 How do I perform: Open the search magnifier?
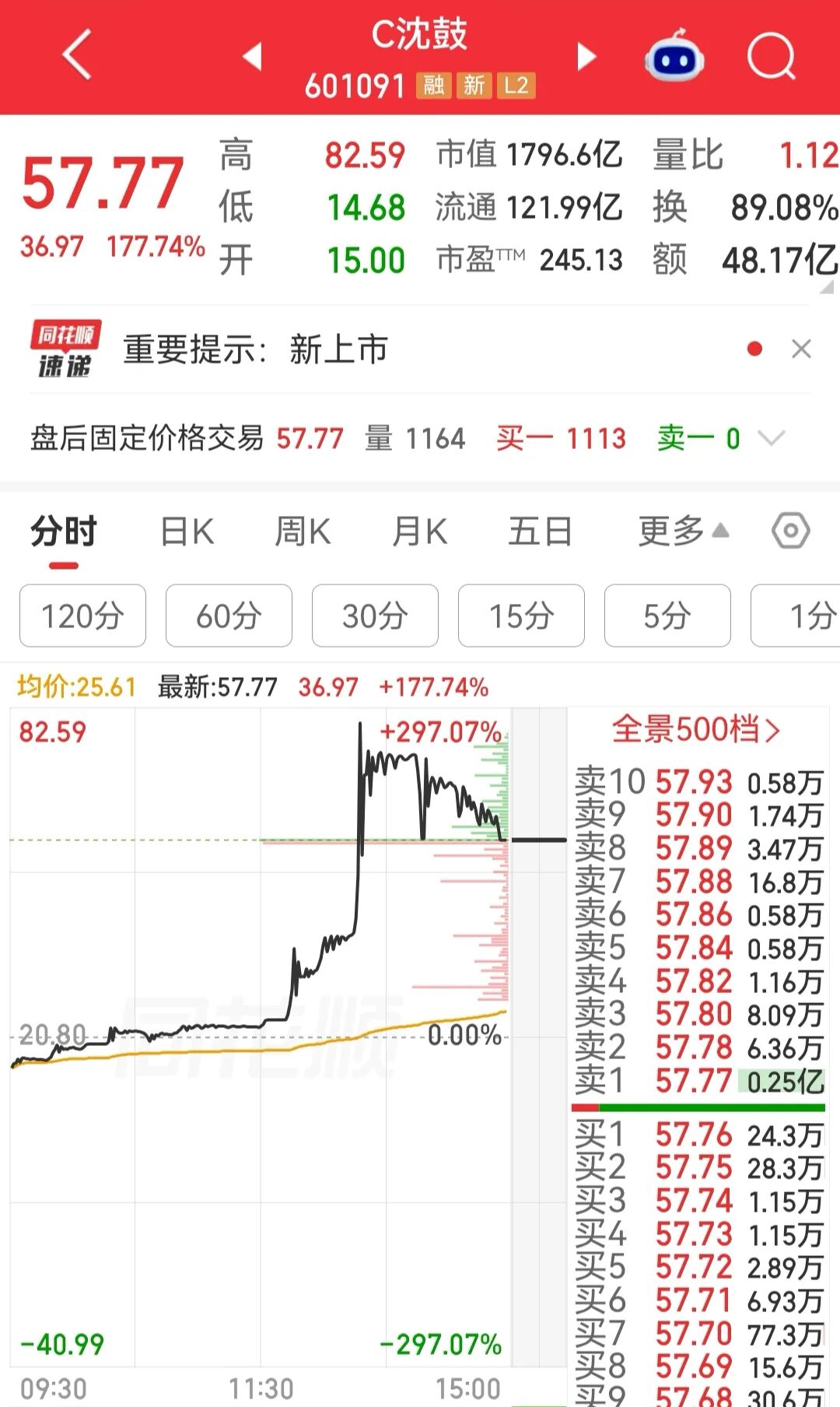pyautogui.click(x=772, y=57)
